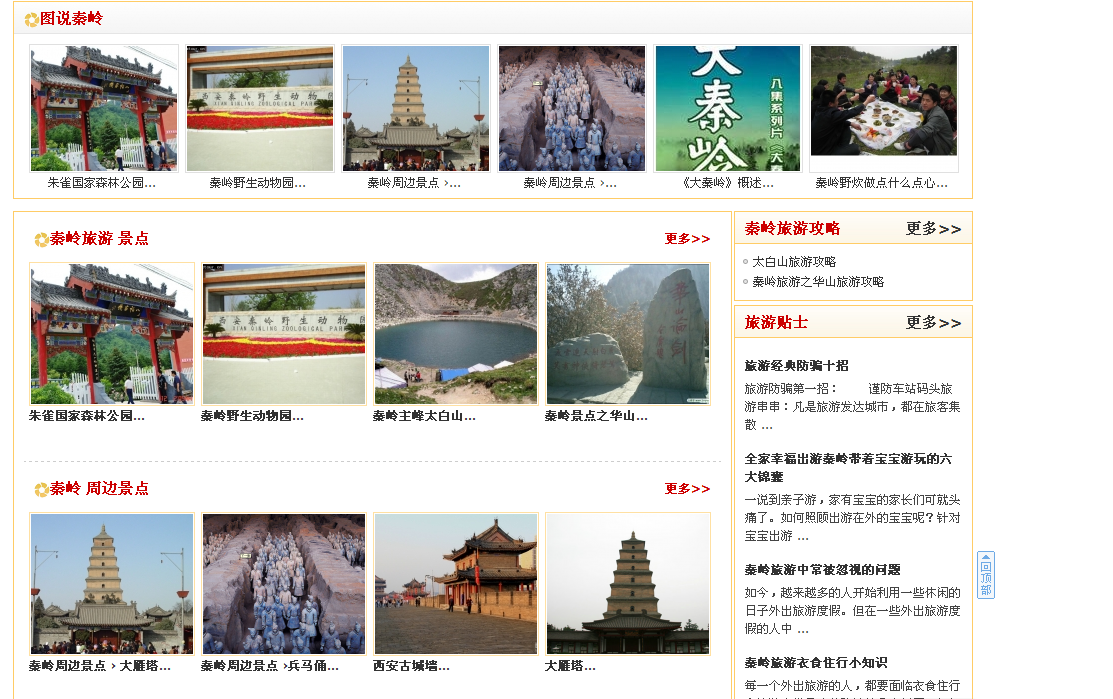This screenshot has width=1113, height=699.
Task: View more of 秦岭旅游攻略
Action: [x=933, y=229]
